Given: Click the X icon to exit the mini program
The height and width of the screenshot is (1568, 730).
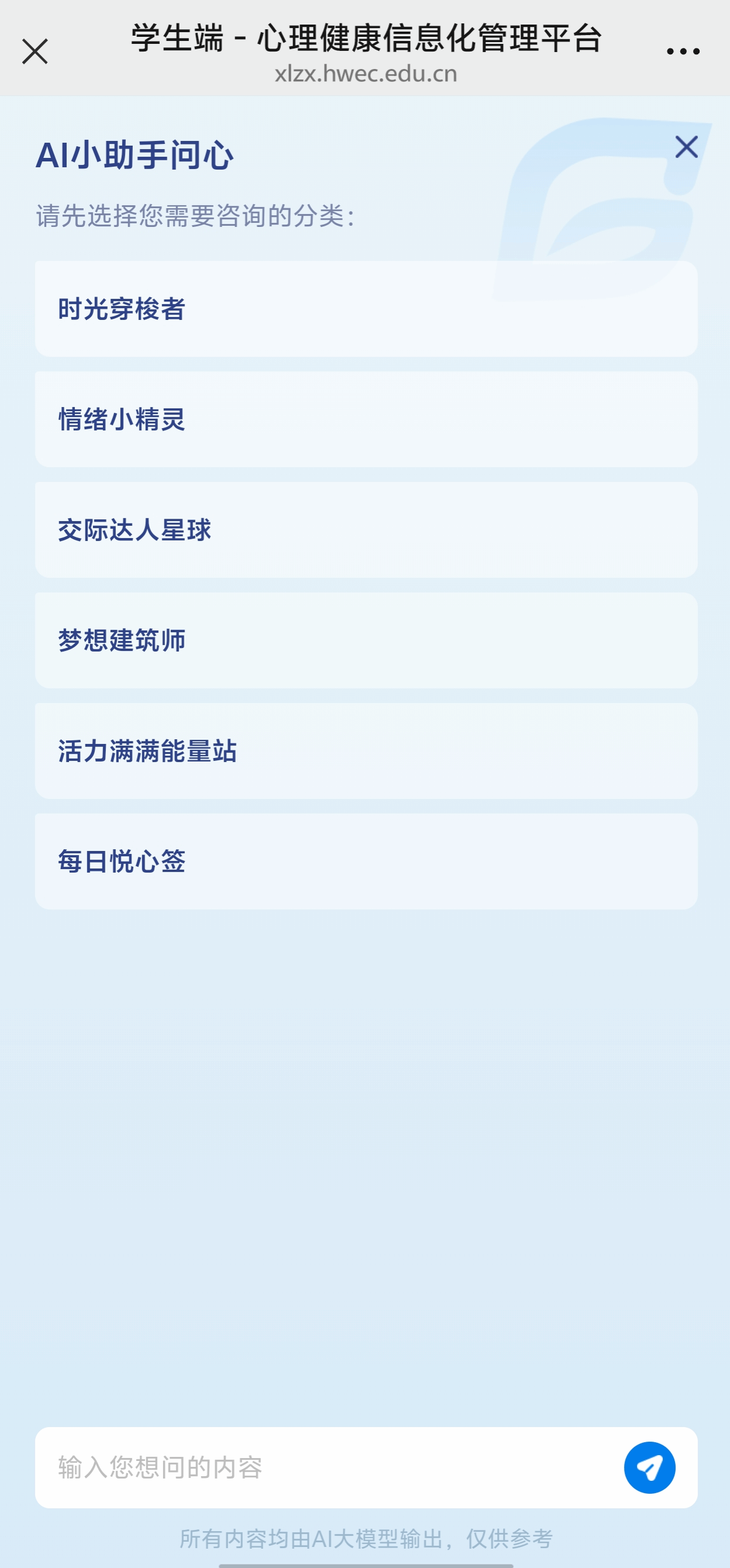Looking at the screenshot, I should click(x=35, y=50).
